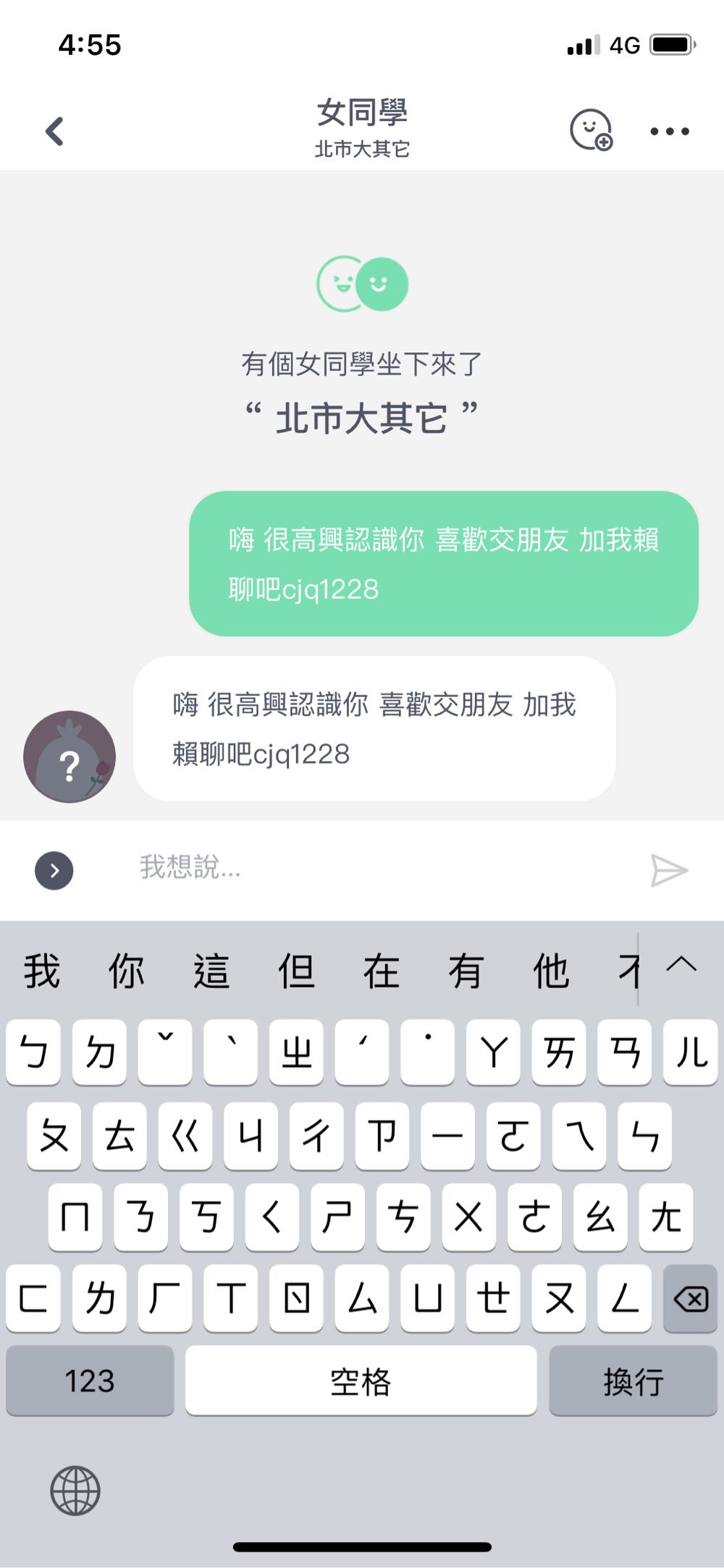Screen dimensions: 724x1568
Task: Tap the 換行 return key
Action: tap(633, 1381)
